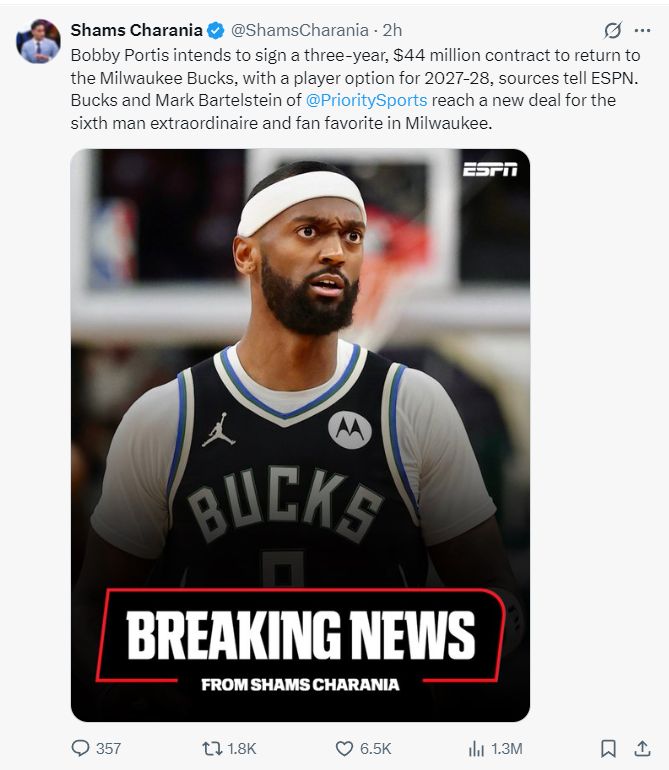Like the Bobby Portis contract post
This screenshot has height=770, width=669.
click(345, 747)
